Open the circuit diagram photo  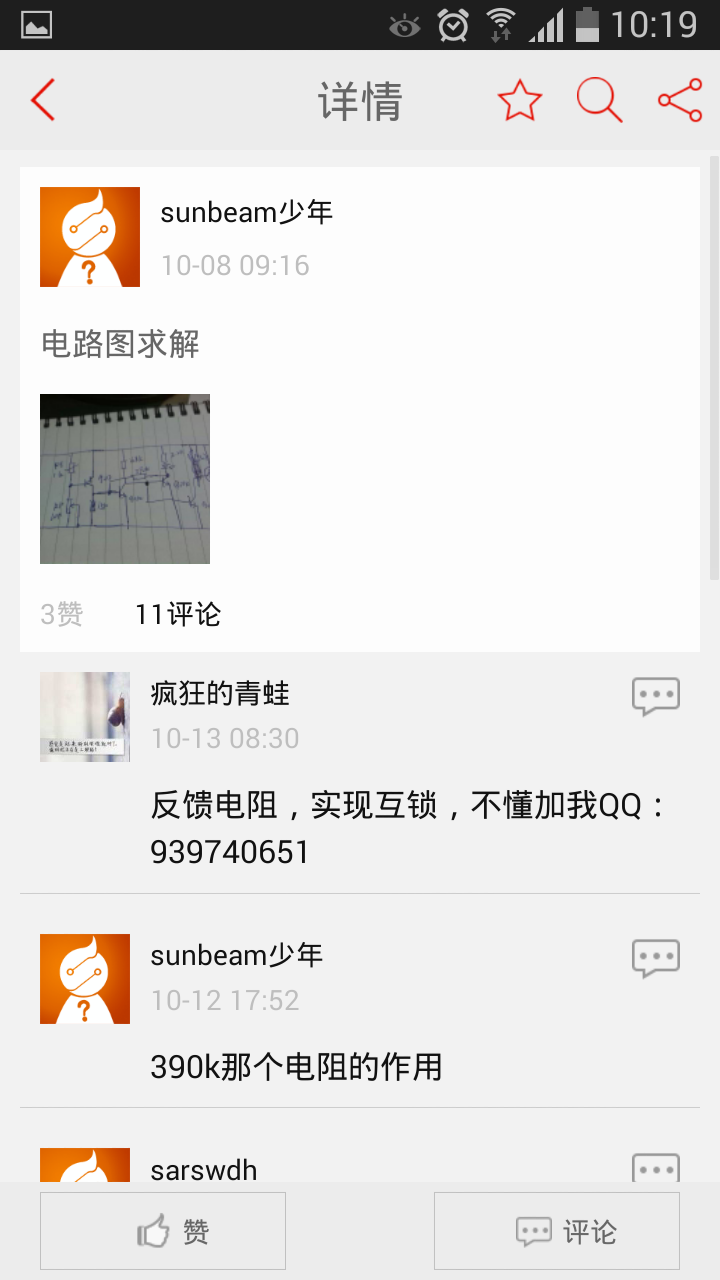coord(125,479)
